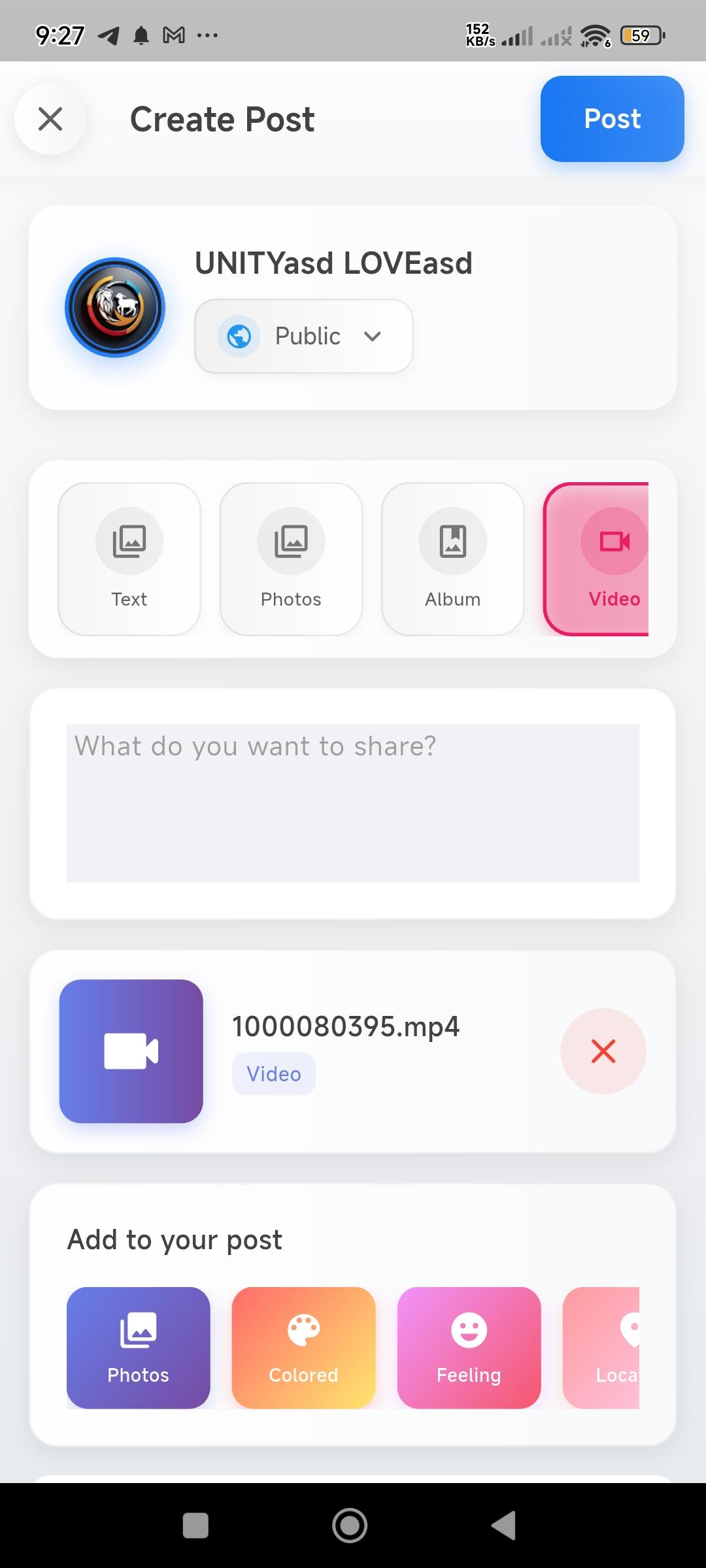Choose a Colored background for post
The height and width of the screenshot is (1568, 706).
[x=303, y=1348]
